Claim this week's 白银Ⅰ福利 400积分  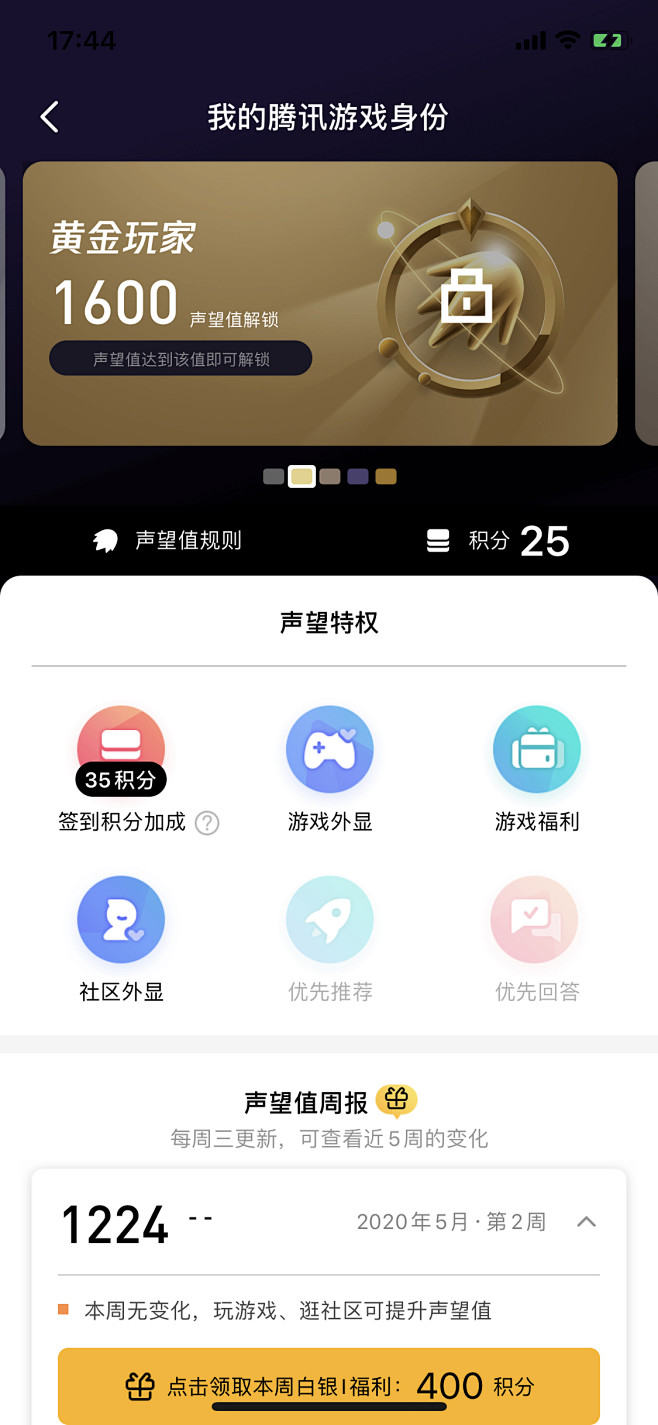(x=329, y=1386)
